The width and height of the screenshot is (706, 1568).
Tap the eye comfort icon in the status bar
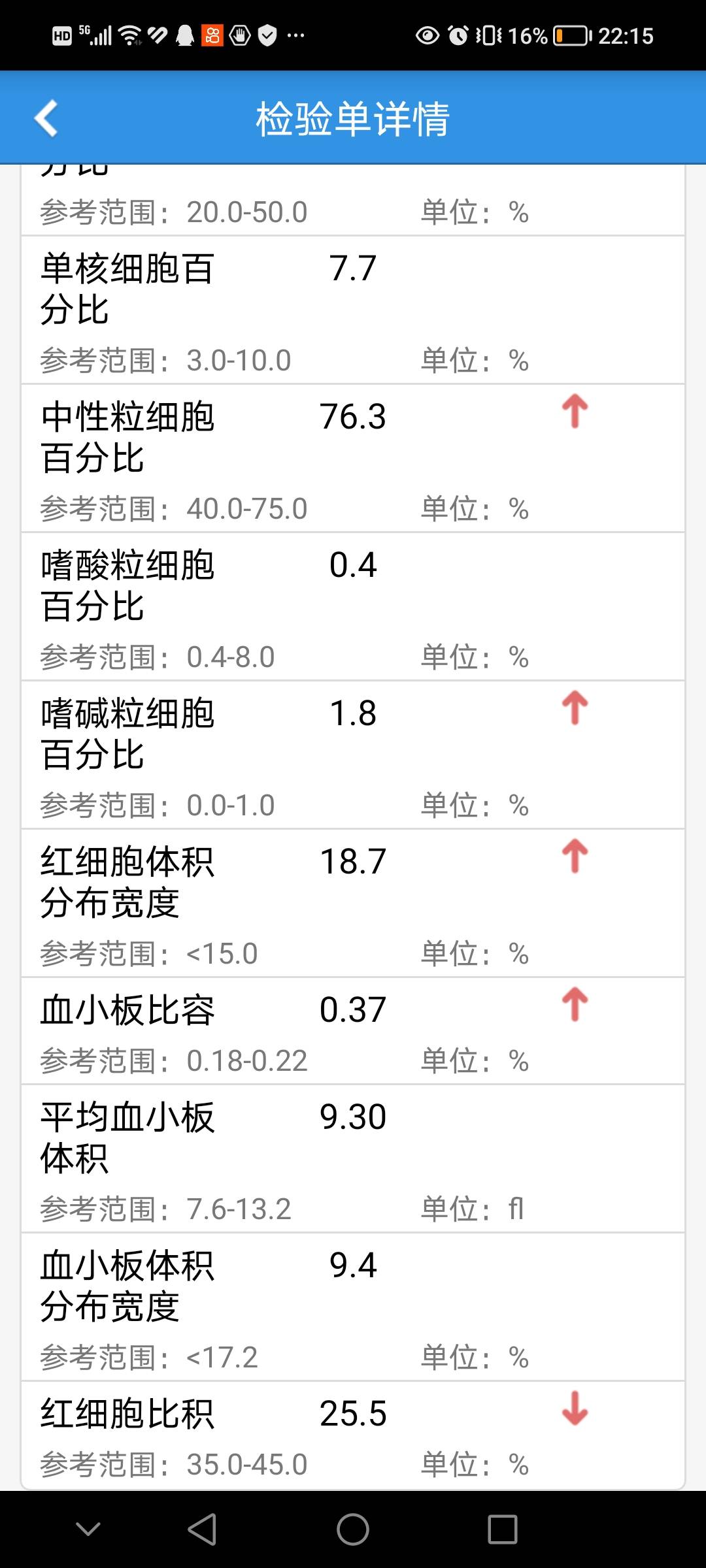(x=426, y=35)
